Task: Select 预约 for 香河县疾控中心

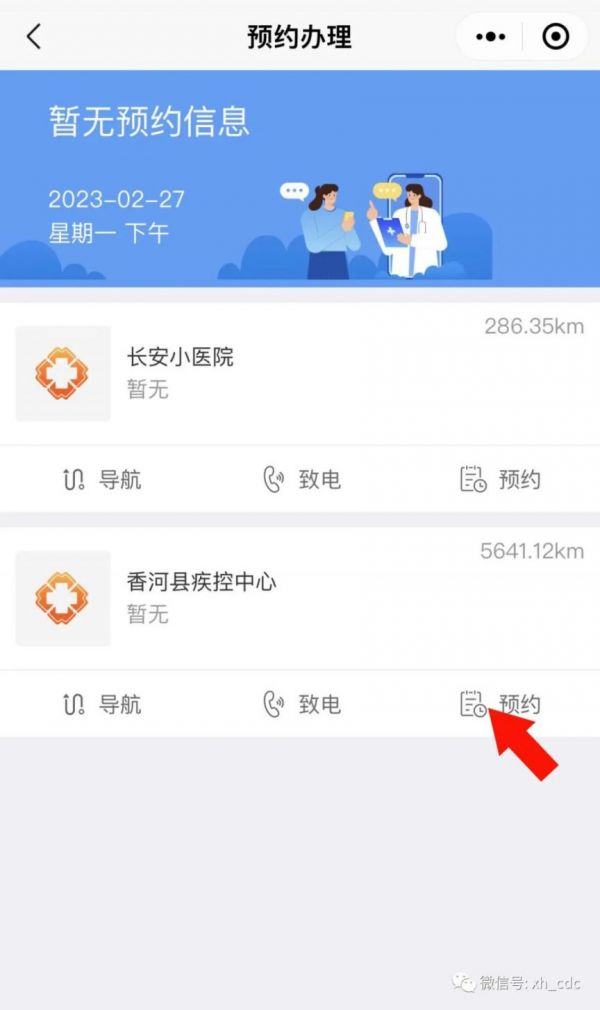Action: pyautogui.click(x=500, y=704)
